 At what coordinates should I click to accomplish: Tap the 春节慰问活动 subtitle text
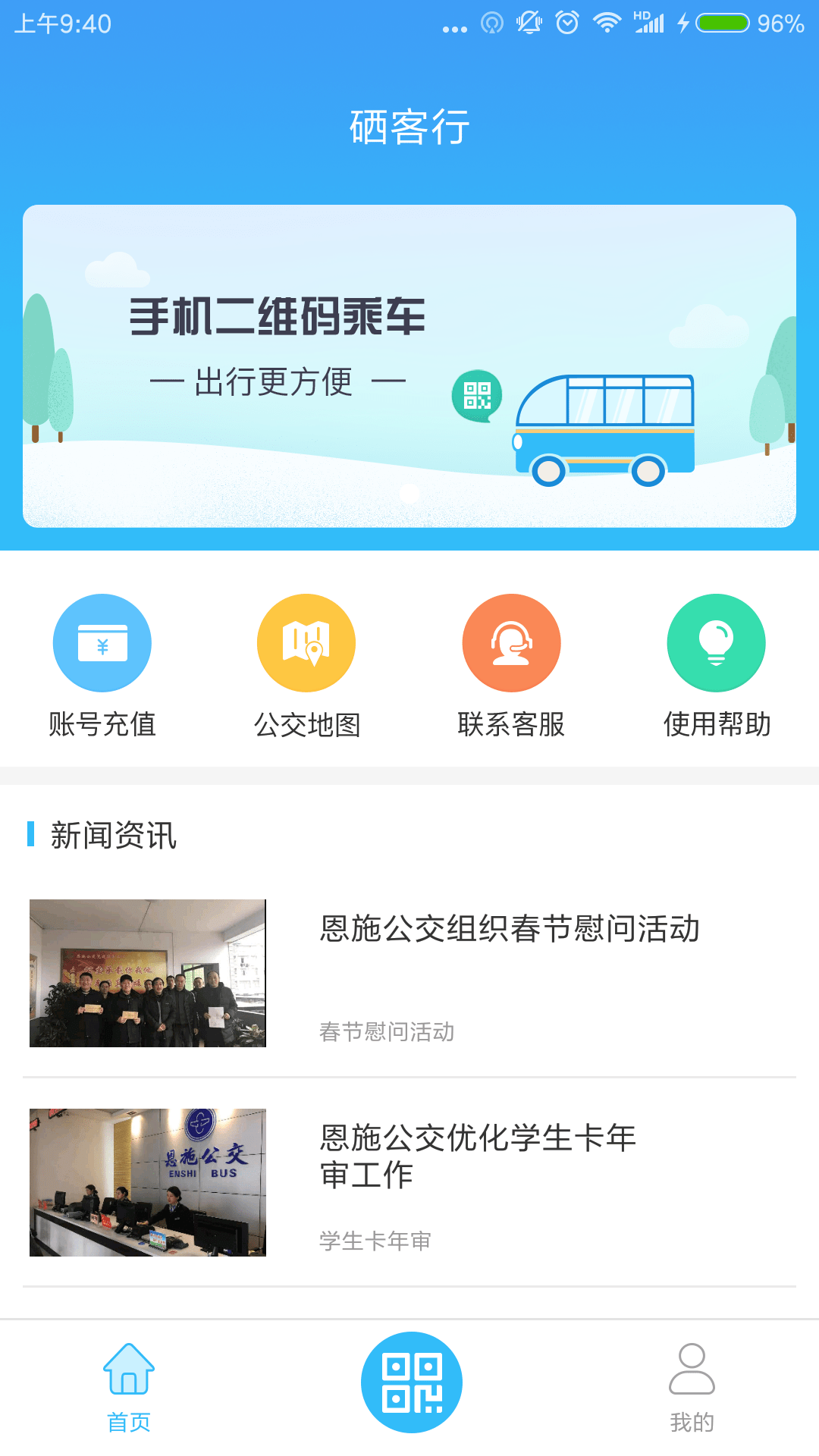tap(387, 1031)
